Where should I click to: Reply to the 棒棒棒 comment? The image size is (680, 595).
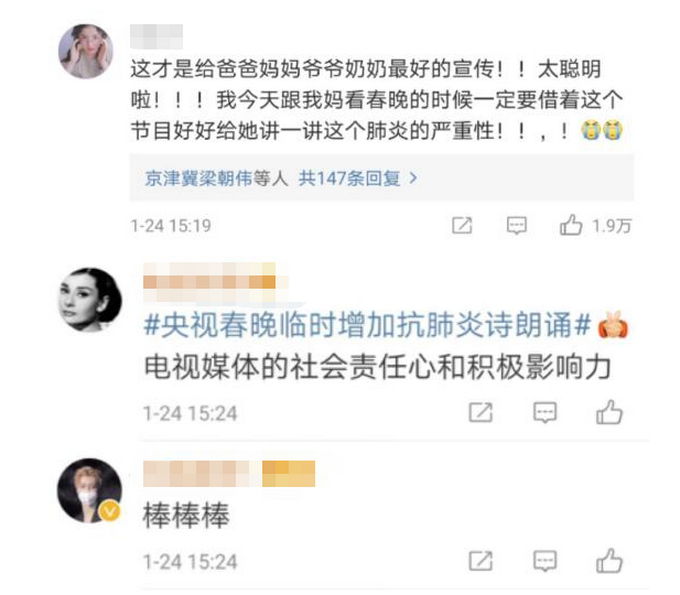tap(545, 560)
